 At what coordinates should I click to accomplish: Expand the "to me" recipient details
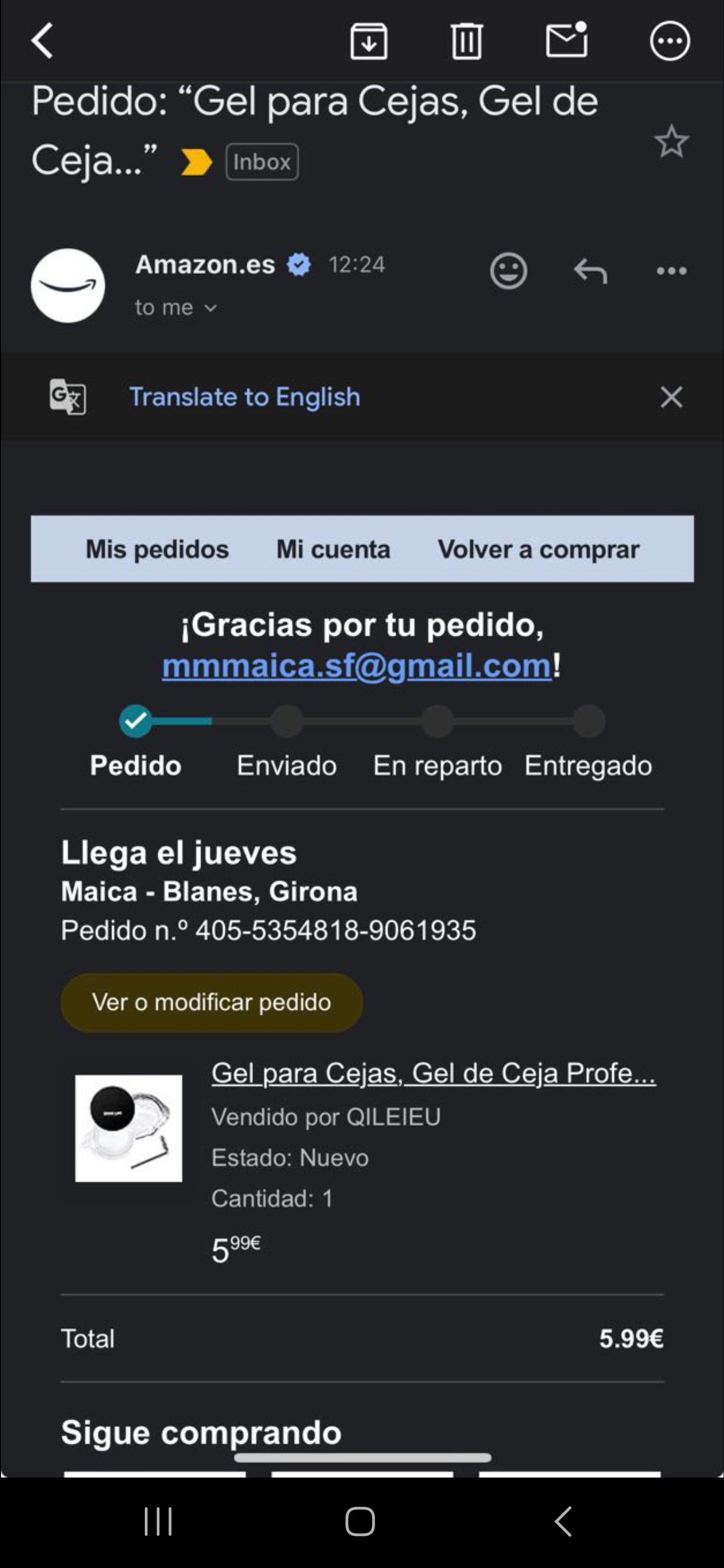point(176,308)
